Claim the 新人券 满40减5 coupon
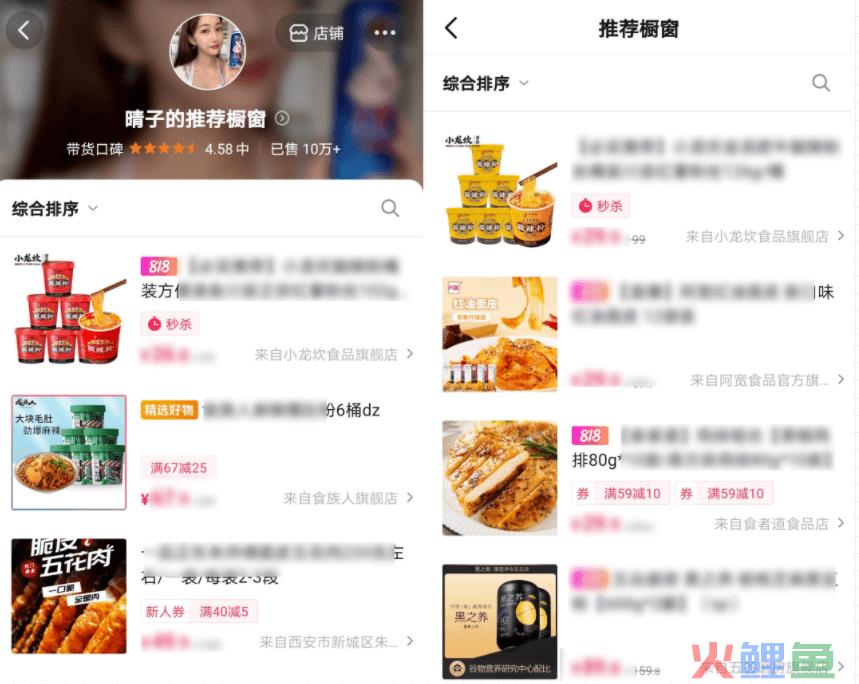The width and height of the screenshot is (859, 684). coord(199,611)
